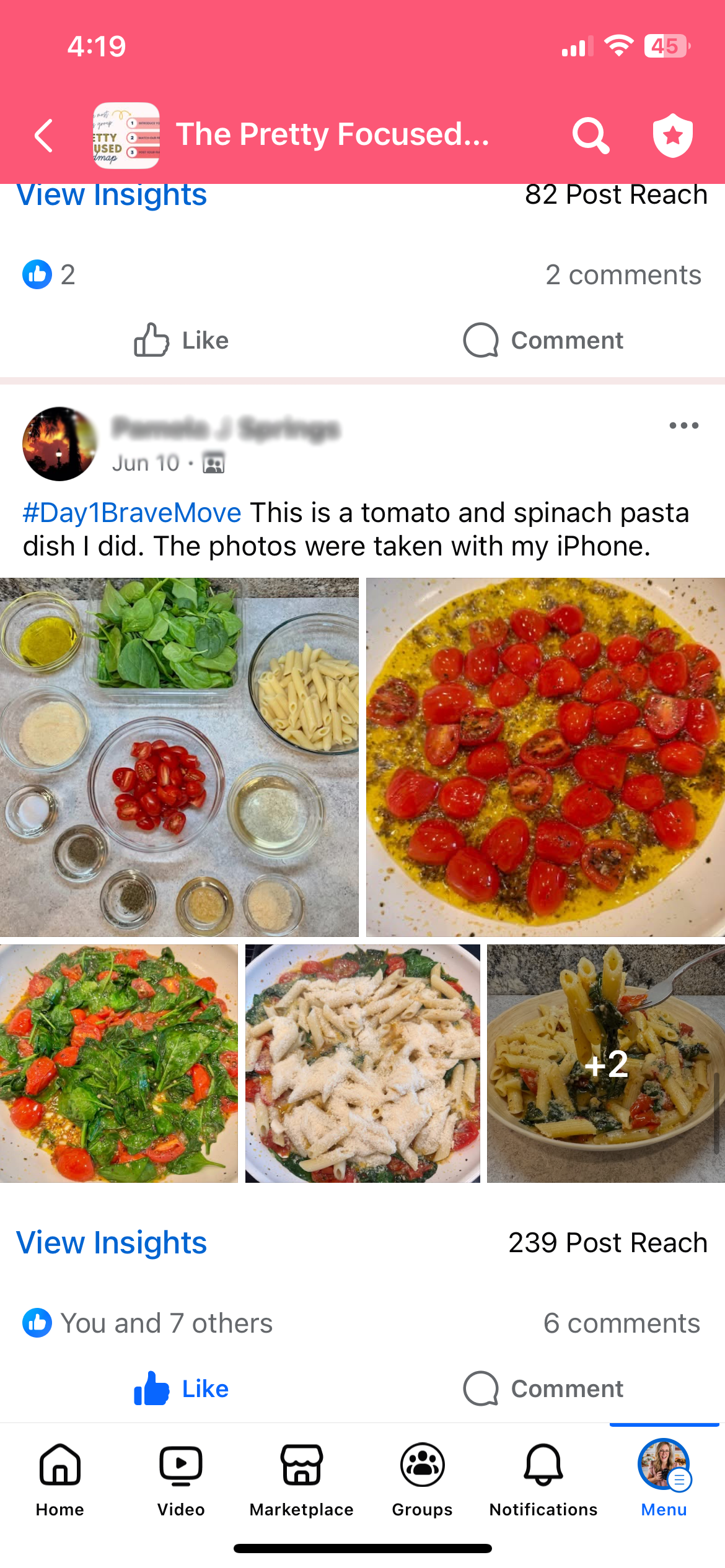Open the +2 more photos tile
Image resolution: width=725 pixels, height=1568 pixels.
pos(605,1063)
